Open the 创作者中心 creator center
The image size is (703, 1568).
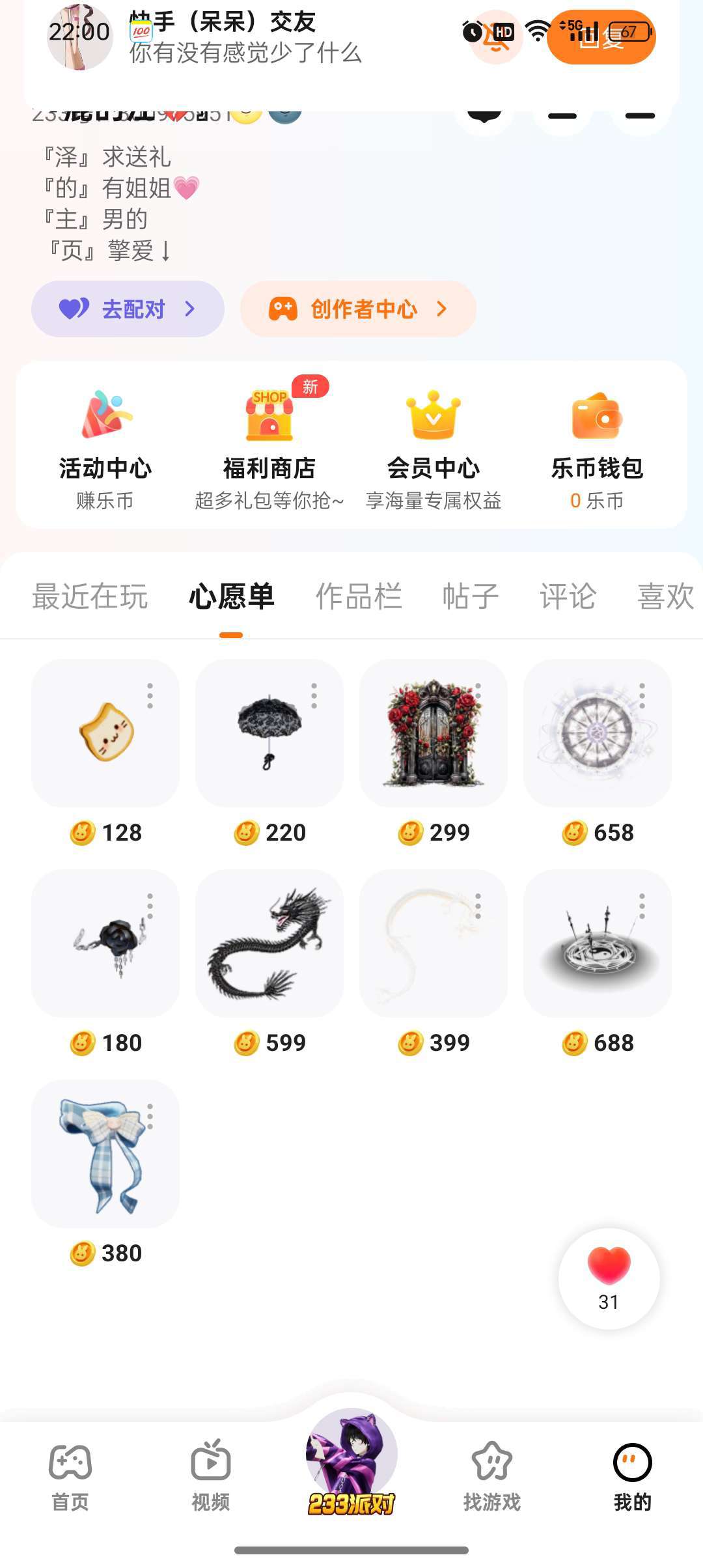pos(358,309)
